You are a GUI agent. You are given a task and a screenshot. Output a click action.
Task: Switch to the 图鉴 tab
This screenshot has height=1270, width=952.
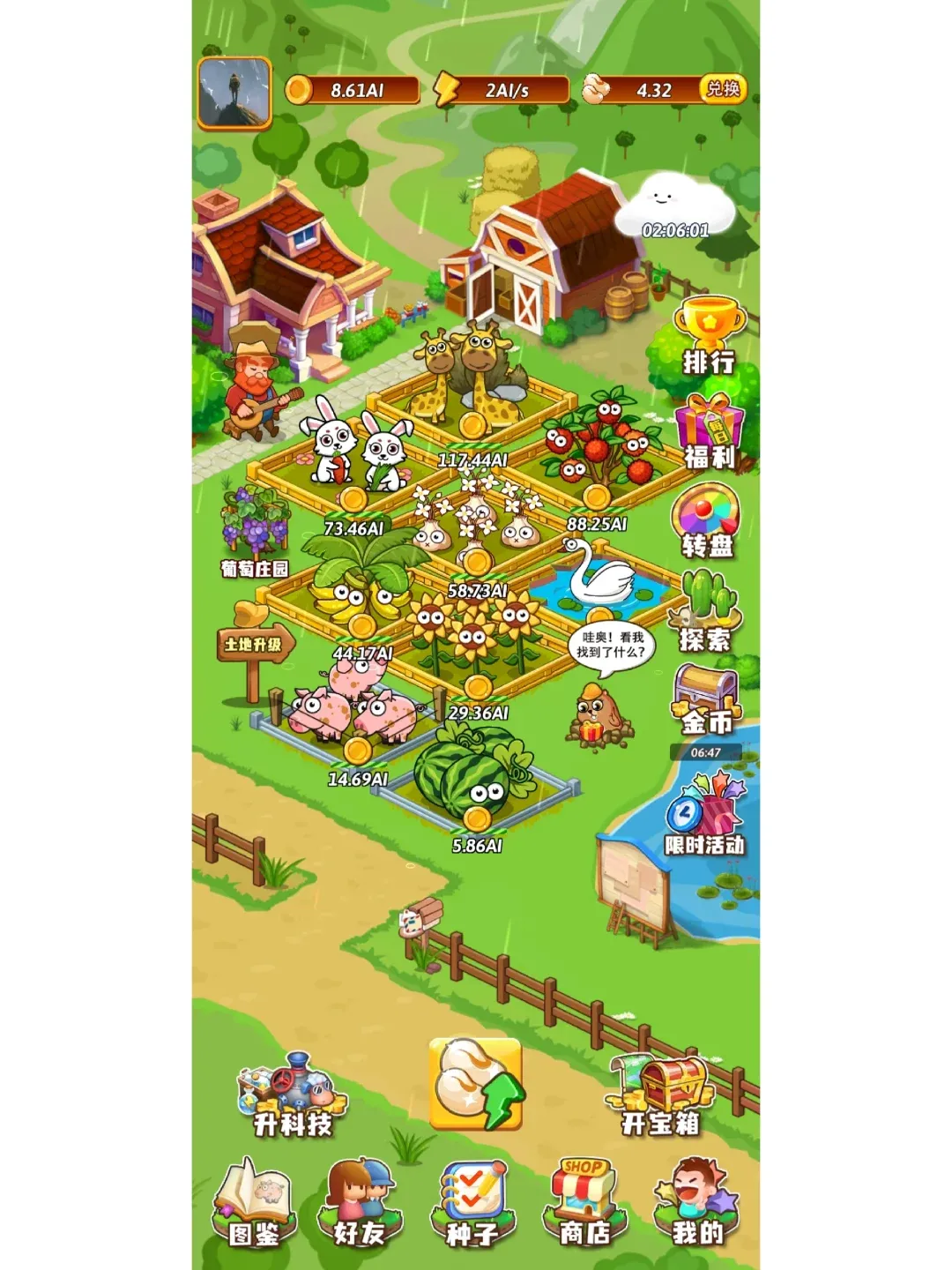254,1204
